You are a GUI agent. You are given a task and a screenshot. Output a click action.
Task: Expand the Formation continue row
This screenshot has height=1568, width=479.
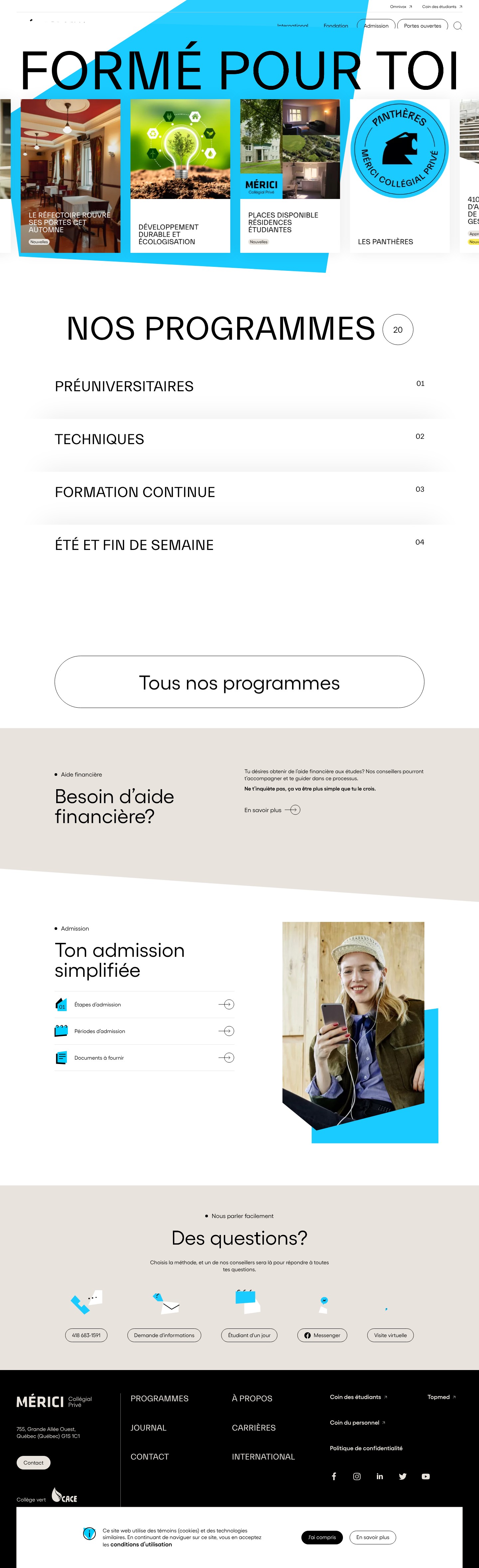(x=239, y=492)
